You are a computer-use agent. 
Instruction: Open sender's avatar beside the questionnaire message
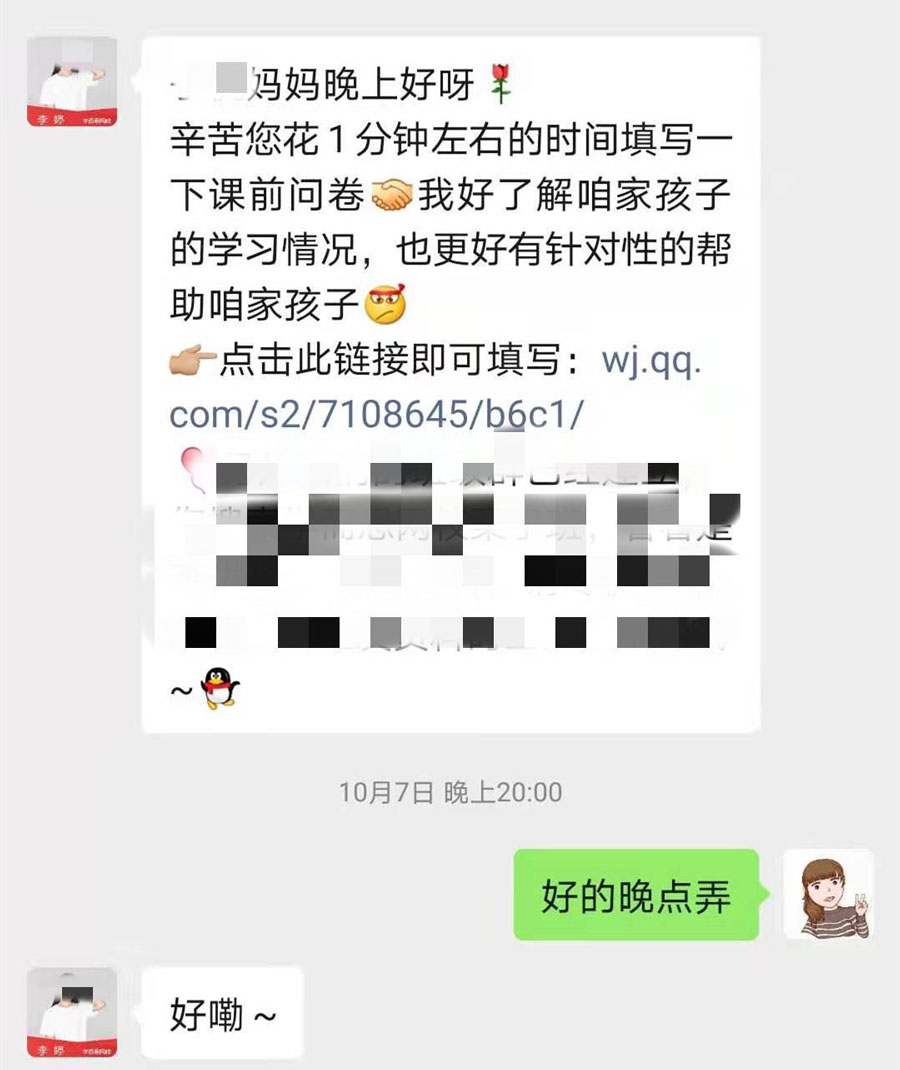coord(72,82)
